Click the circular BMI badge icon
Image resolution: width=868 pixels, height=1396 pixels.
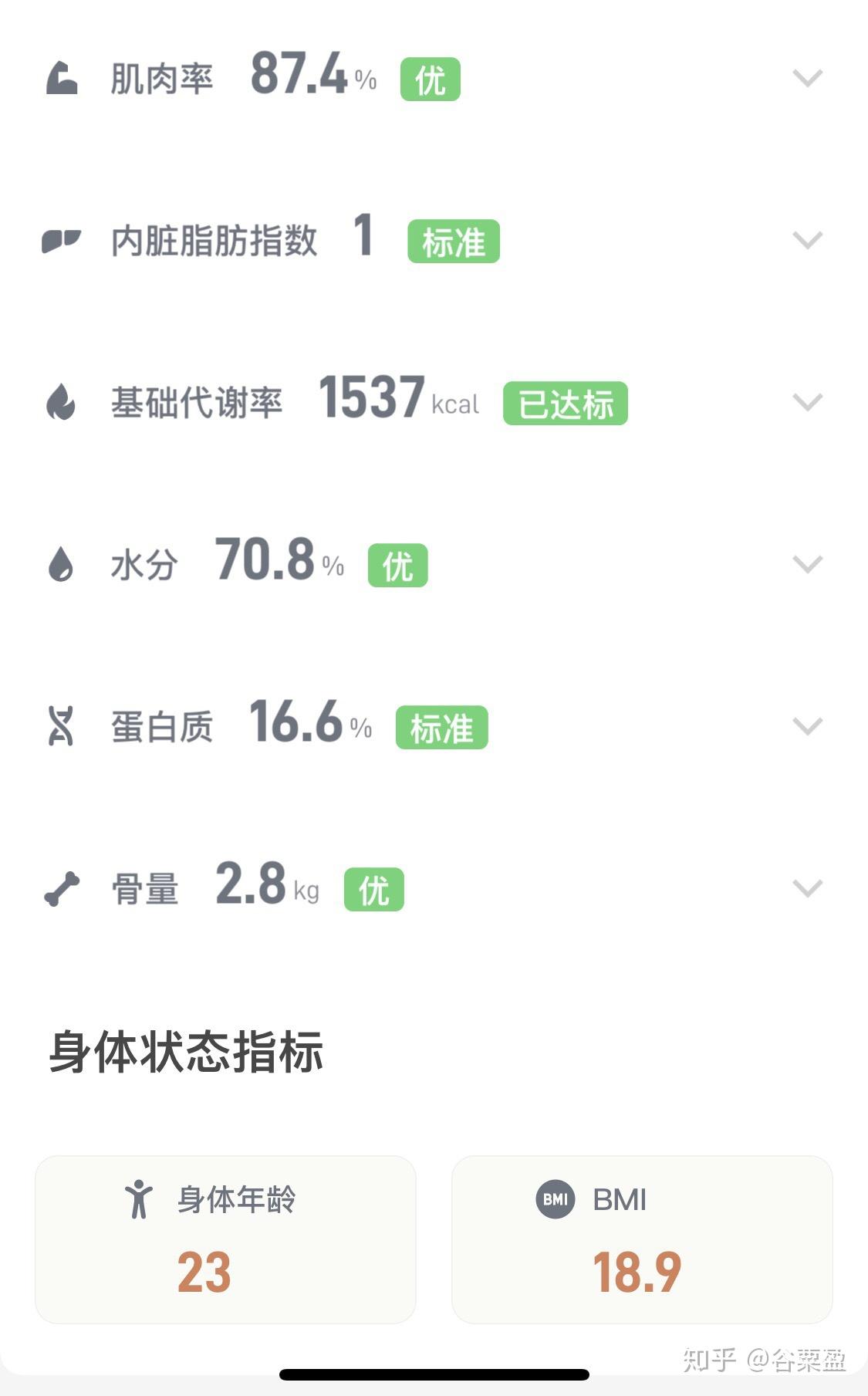tap(557, 1199)
